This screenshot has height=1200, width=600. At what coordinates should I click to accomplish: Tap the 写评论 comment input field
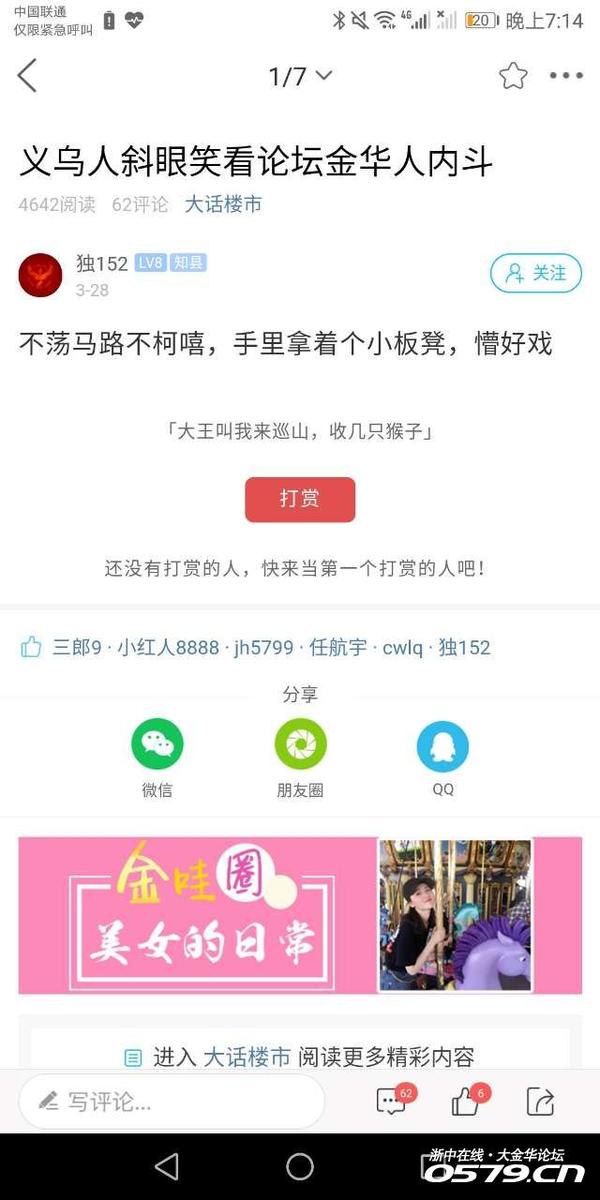pyautogui.click(x=172, y=1102)
